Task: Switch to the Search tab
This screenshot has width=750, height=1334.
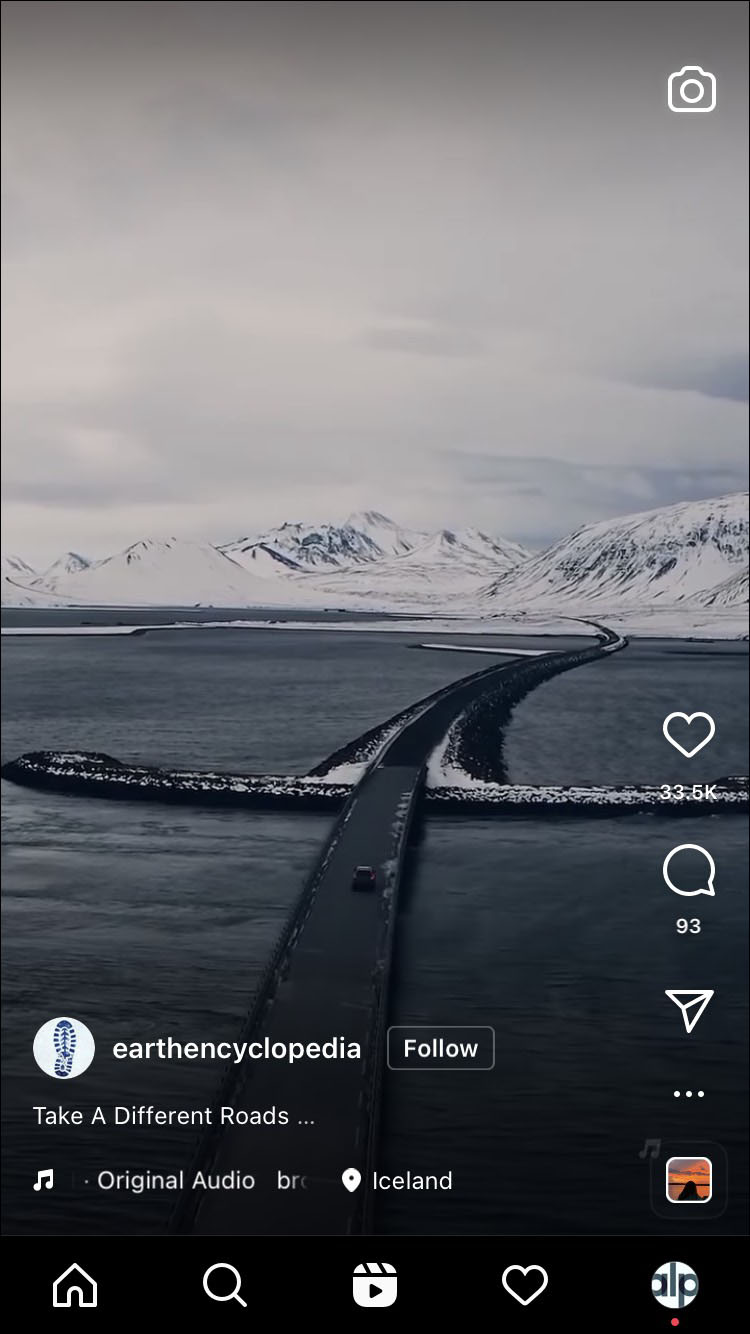Action: 225,1285
